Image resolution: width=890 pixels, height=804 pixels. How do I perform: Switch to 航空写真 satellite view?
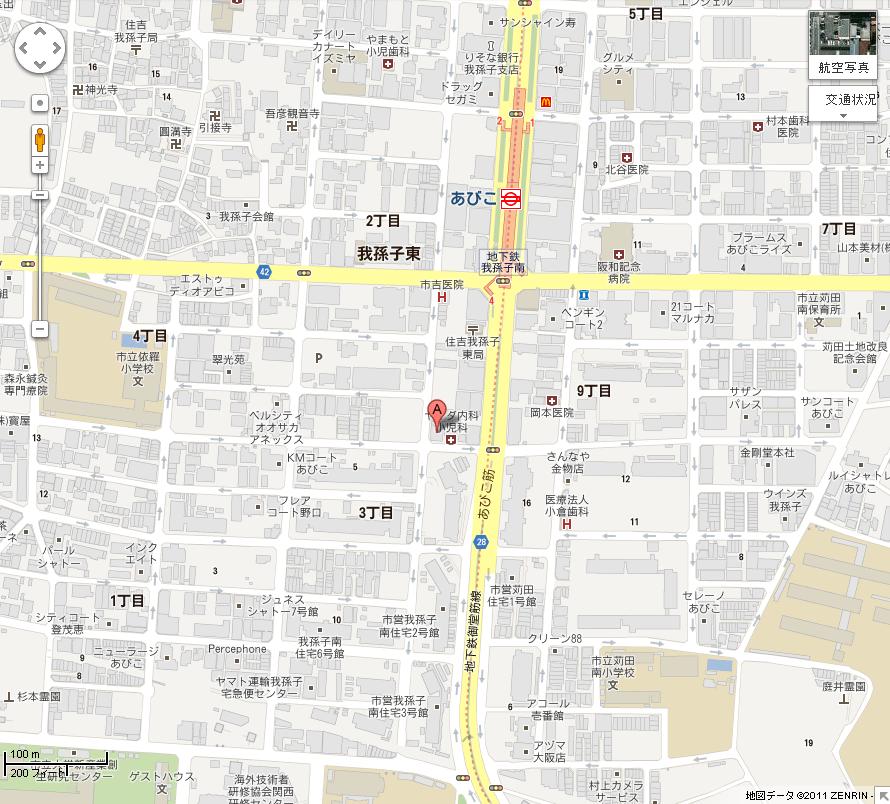[x=843, y=45]
